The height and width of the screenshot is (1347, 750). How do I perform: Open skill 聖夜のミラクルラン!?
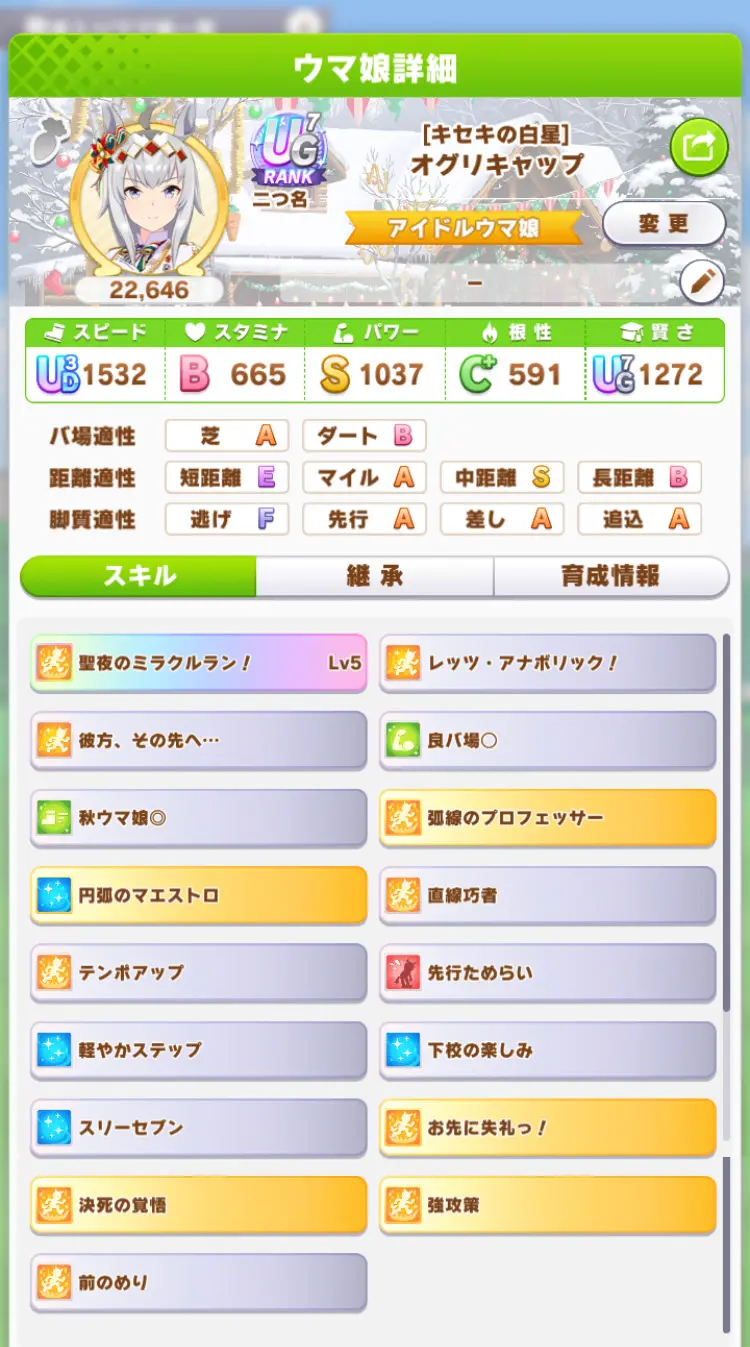198,662
